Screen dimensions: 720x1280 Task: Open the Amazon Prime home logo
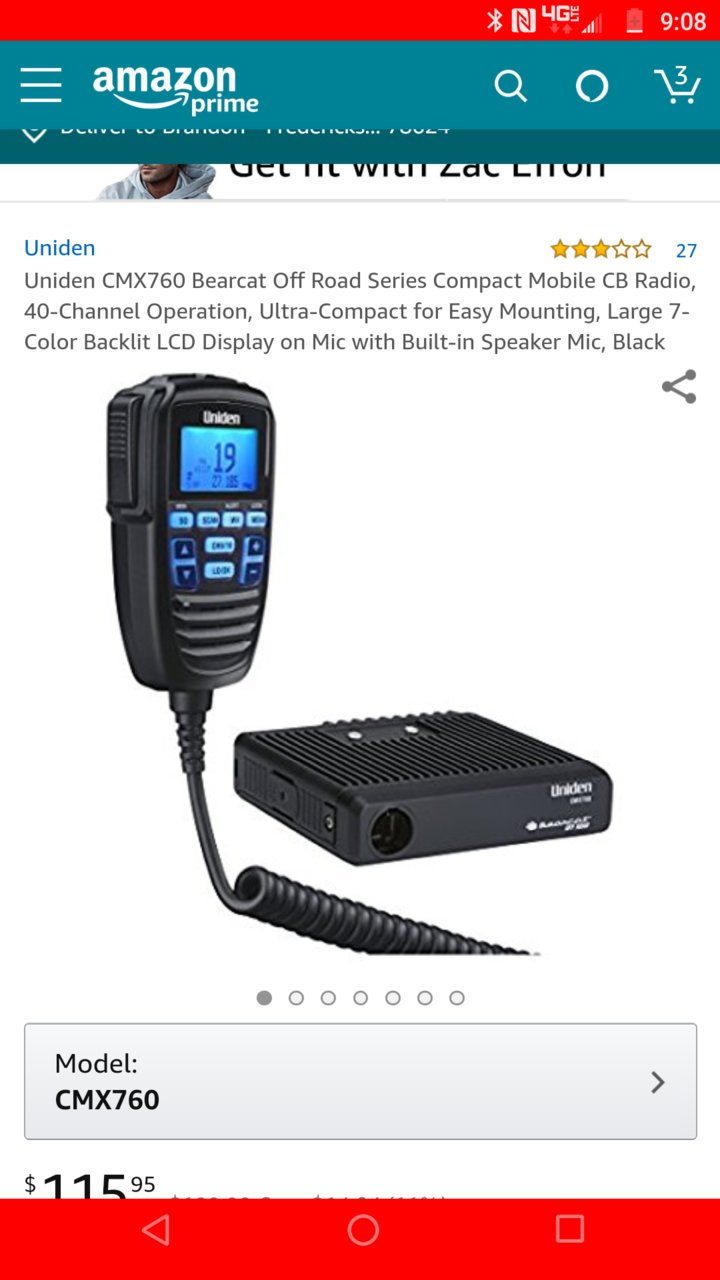point(175,89)
